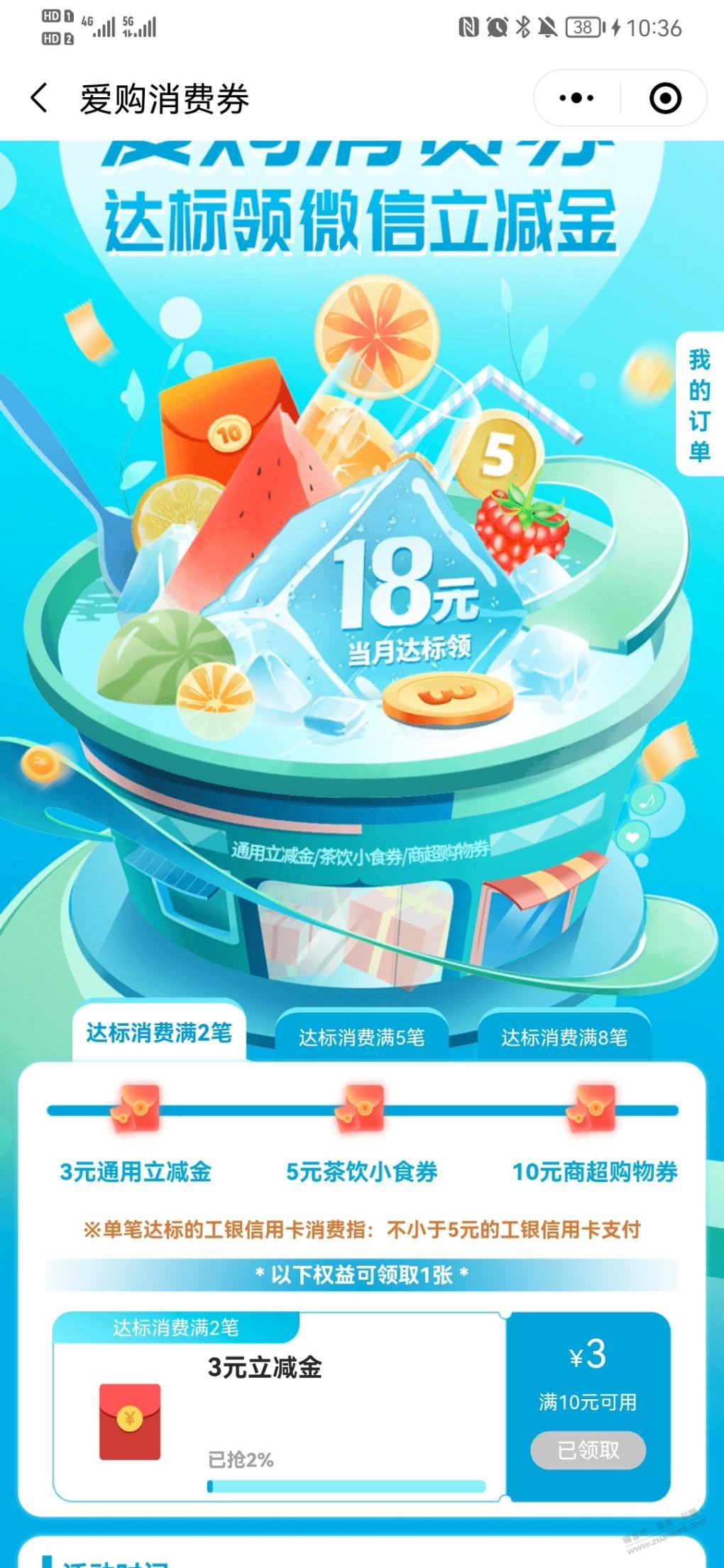The image size is (724, 1568).
Task: Close the mini program with the circle icon
Action: coord(665,98)
